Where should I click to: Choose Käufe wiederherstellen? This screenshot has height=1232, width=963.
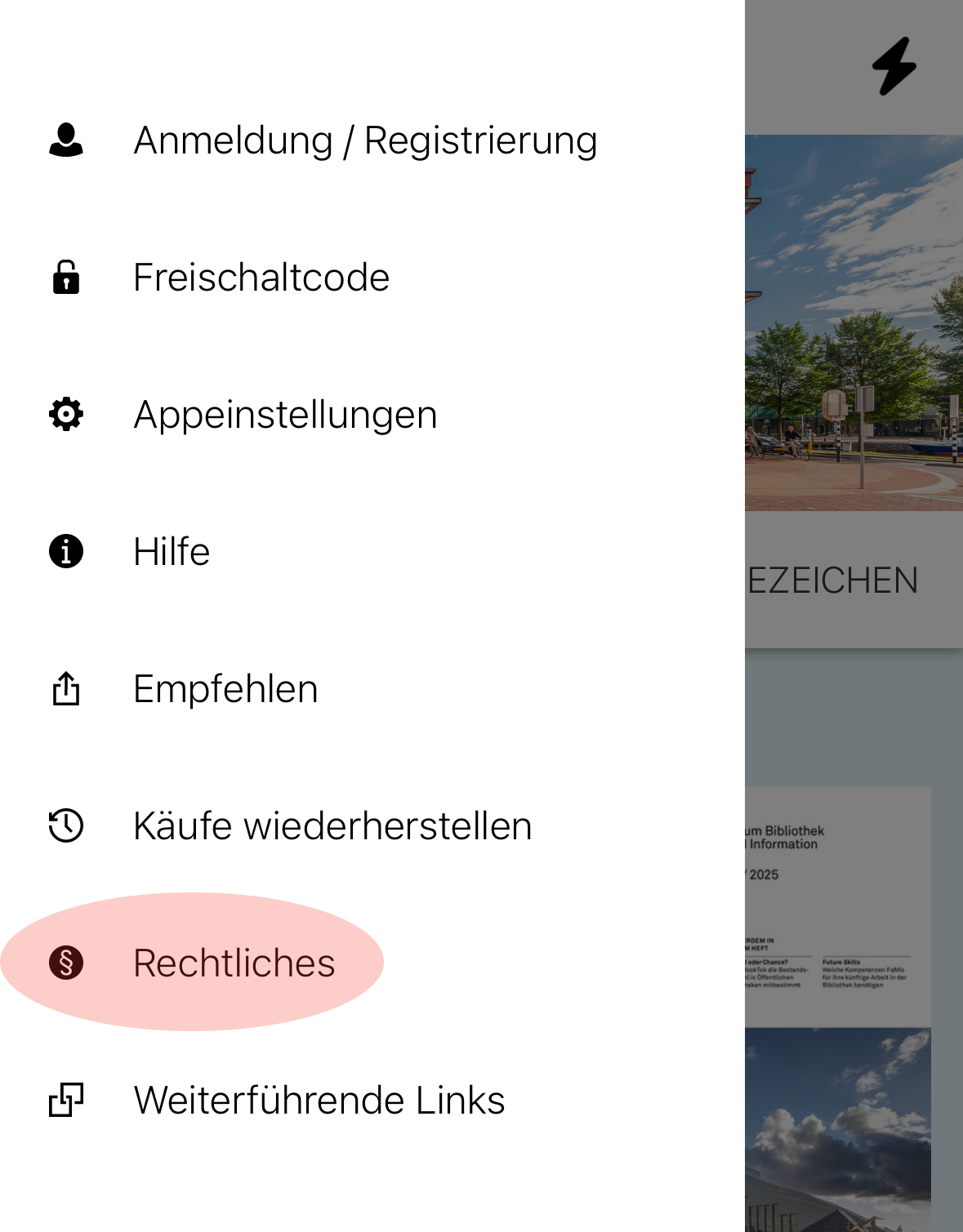[x=332, y=826]
